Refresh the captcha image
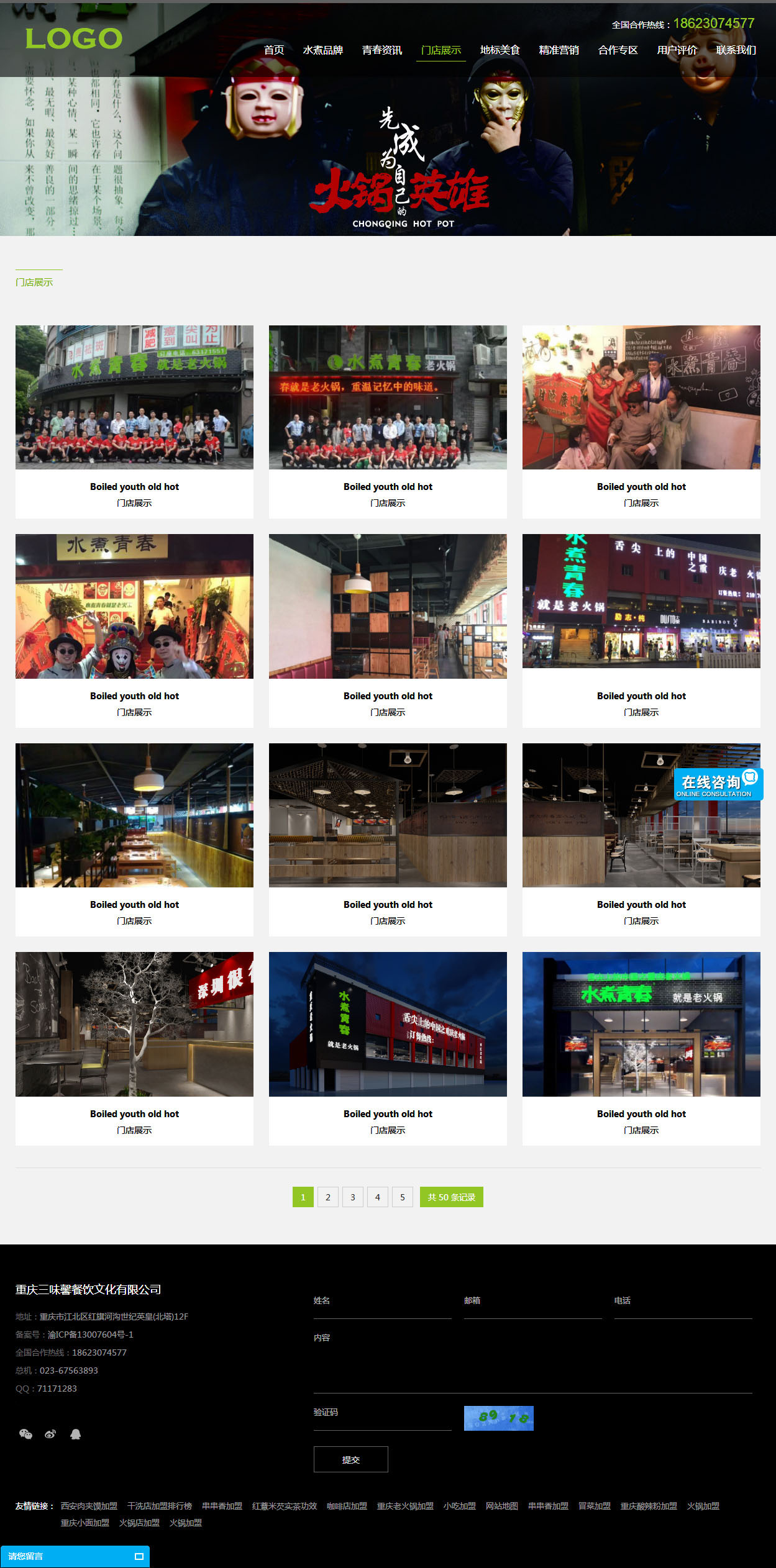This screenshot has width=776, height=1568. click(x=498, y=1418)
